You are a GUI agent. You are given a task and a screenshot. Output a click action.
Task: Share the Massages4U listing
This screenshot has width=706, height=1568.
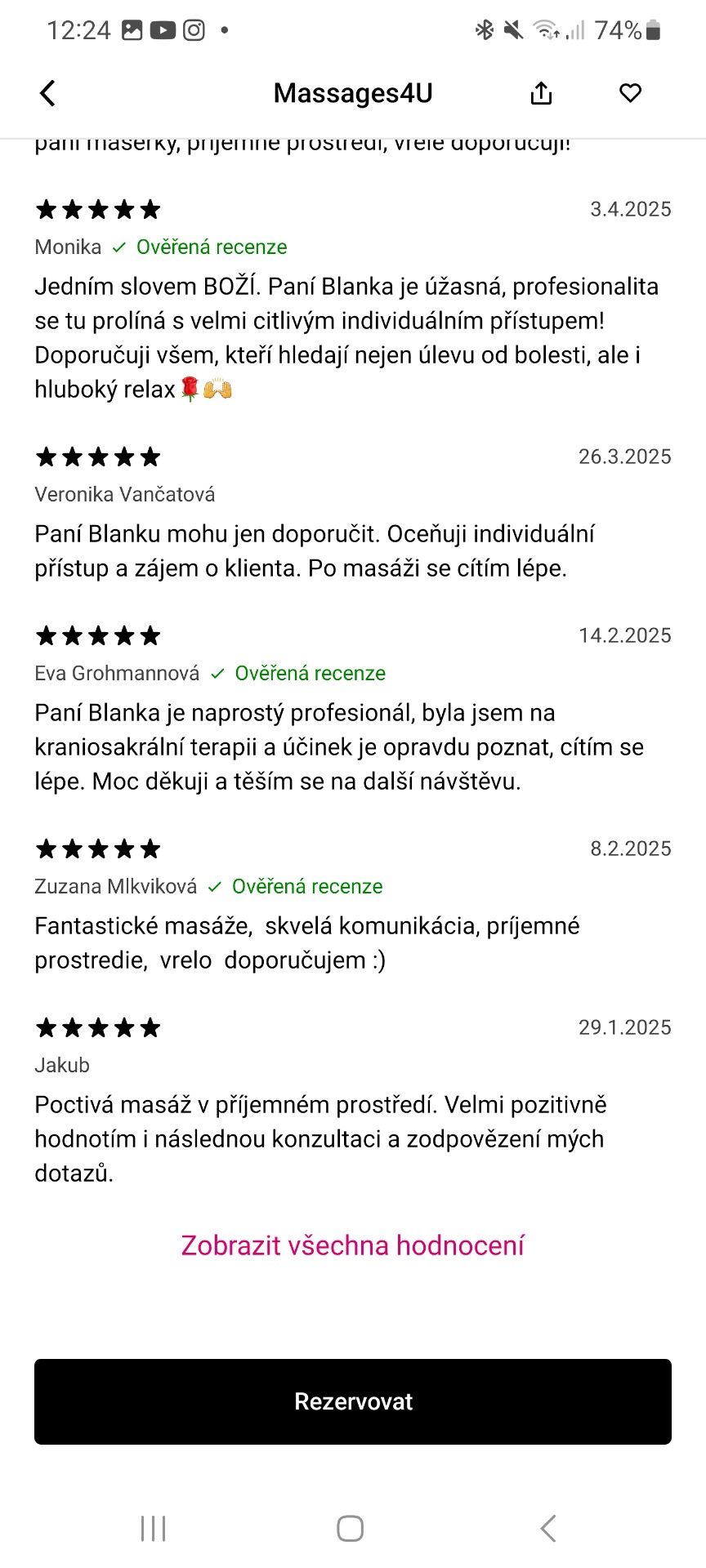541,93
